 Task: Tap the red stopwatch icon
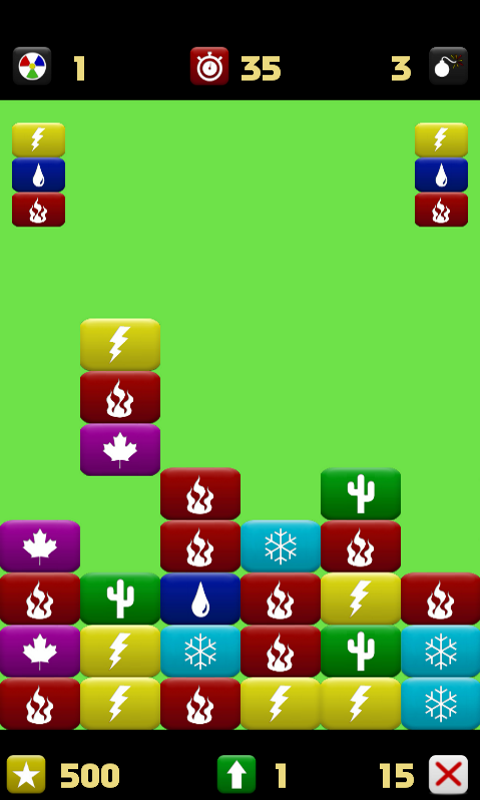click(x=209, y=66)
